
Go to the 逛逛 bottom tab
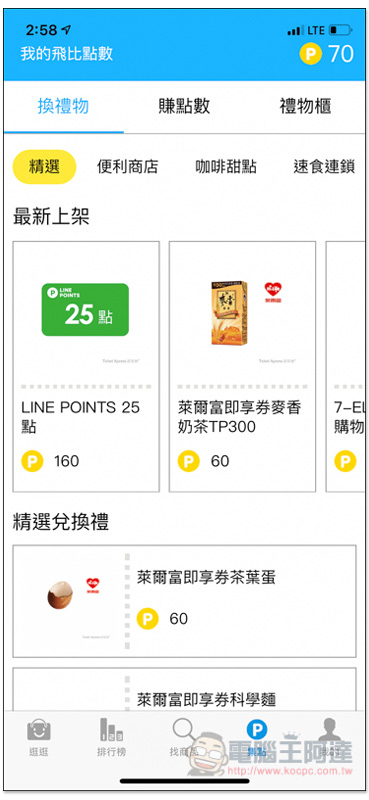(39, 737)
